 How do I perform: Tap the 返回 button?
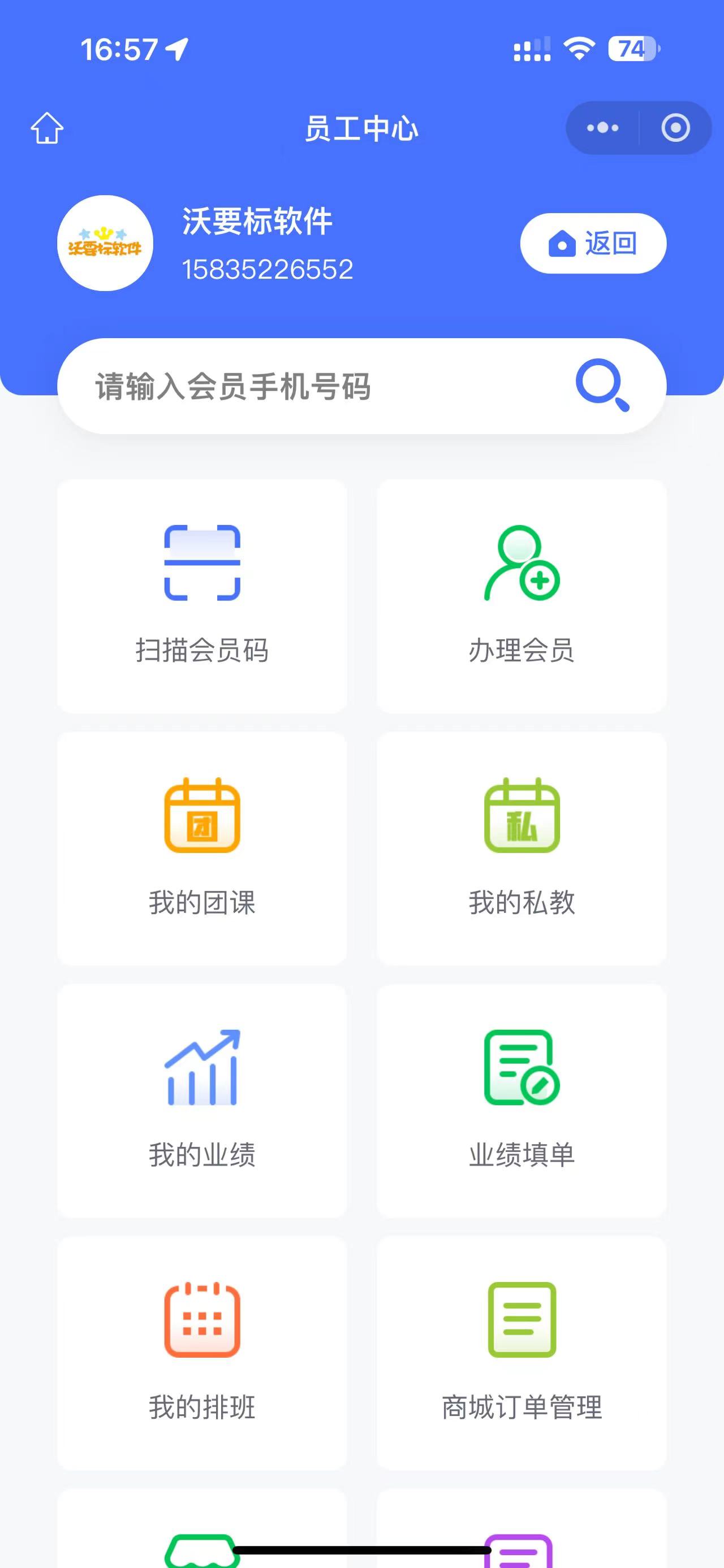(x=593, y=244)
